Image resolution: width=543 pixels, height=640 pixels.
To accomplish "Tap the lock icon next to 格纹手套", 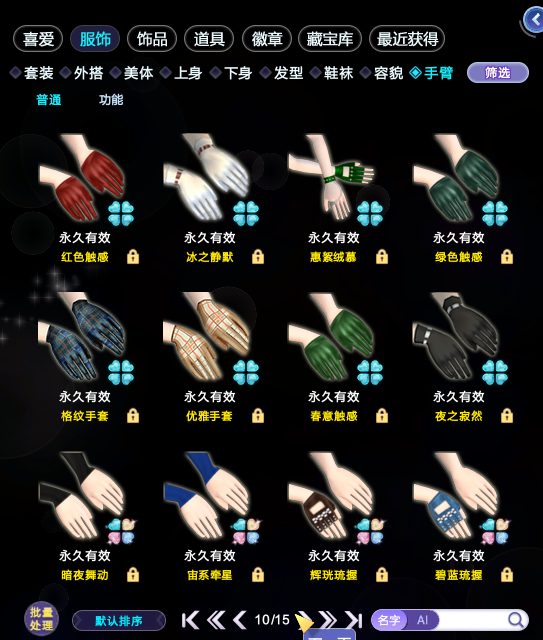I will pos(133,416).
